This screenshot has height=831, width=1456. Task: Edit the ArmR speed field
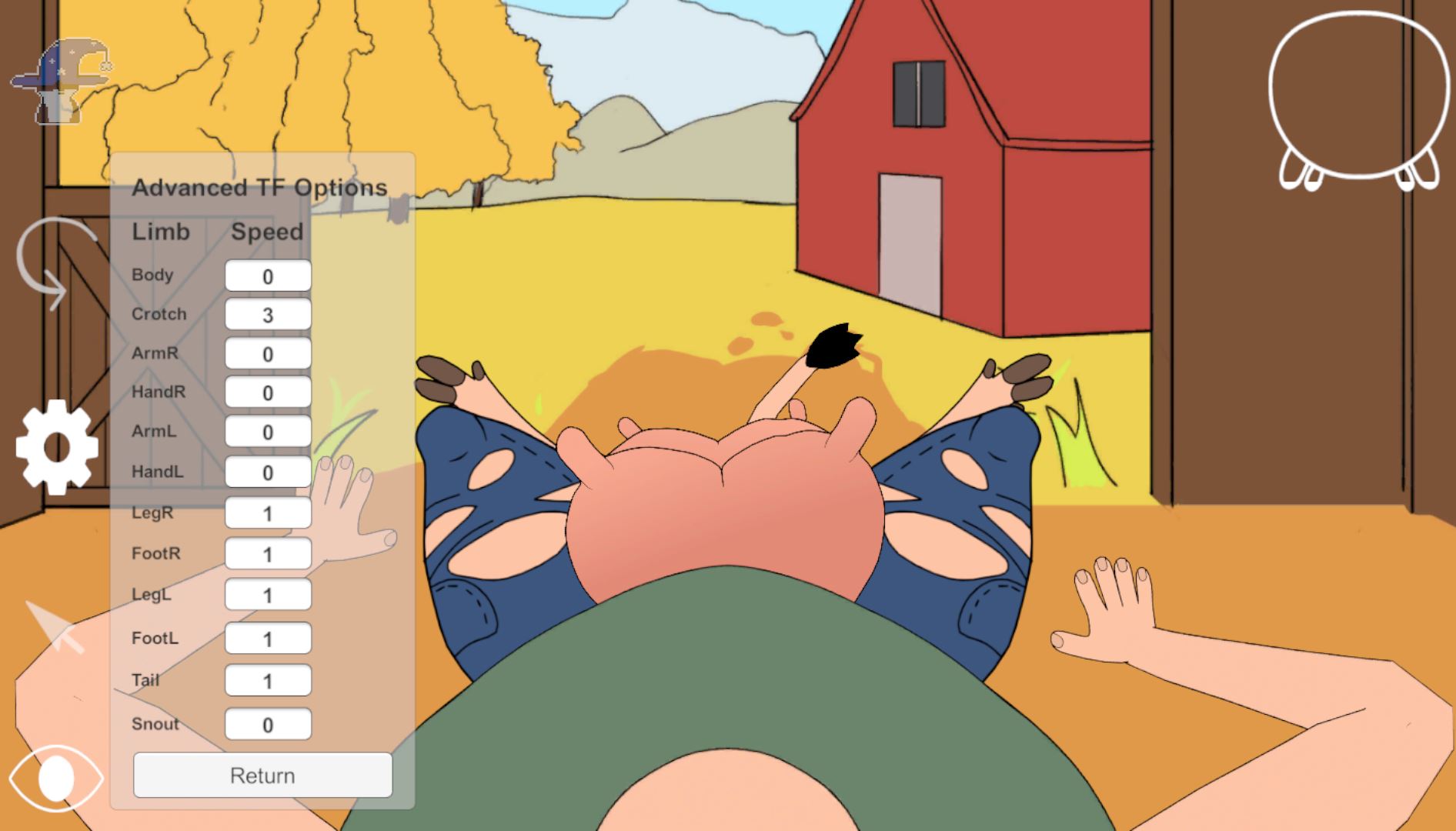click(268, 354)
